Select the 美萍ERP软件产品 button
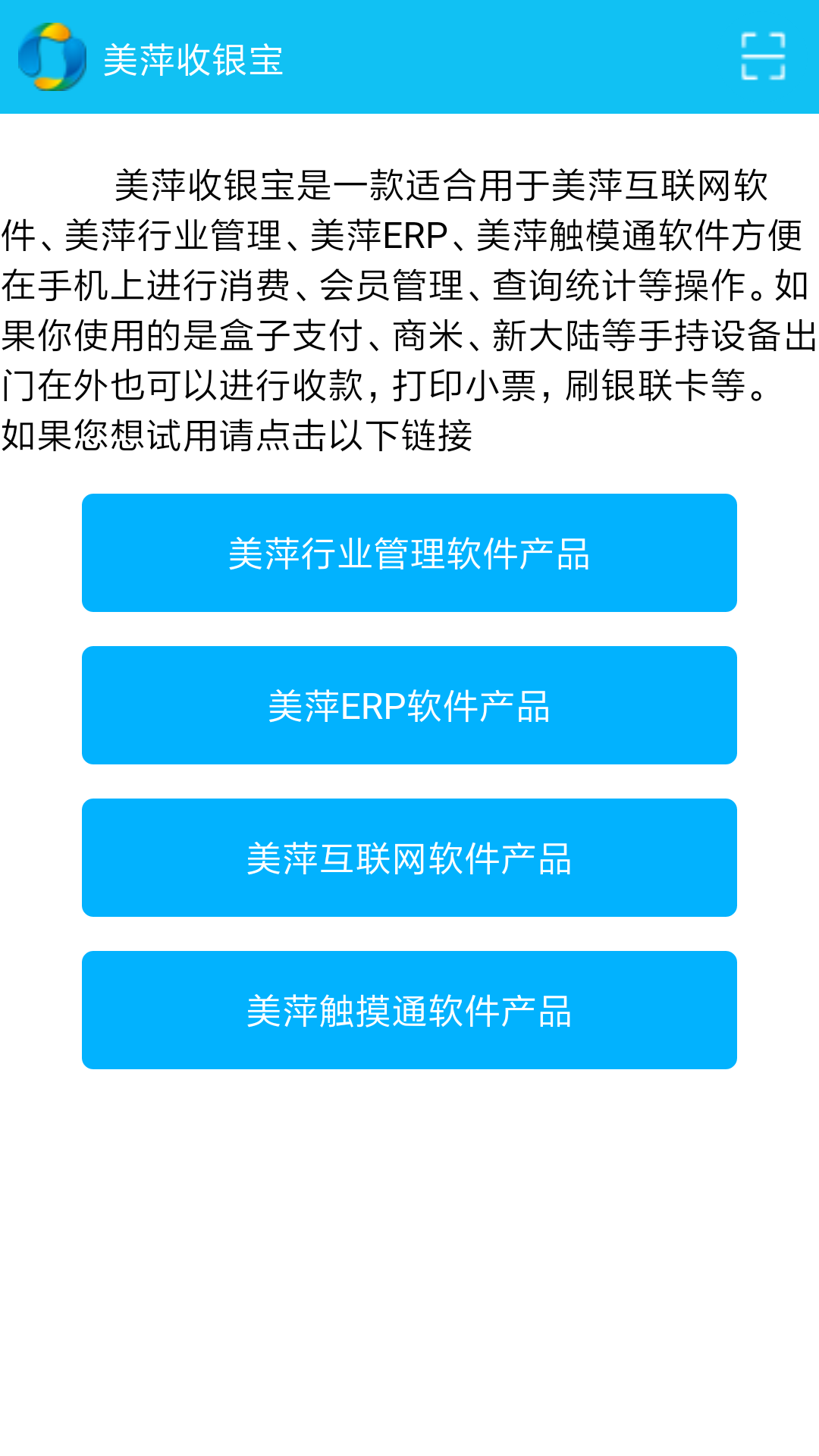 tap(409, 705)
